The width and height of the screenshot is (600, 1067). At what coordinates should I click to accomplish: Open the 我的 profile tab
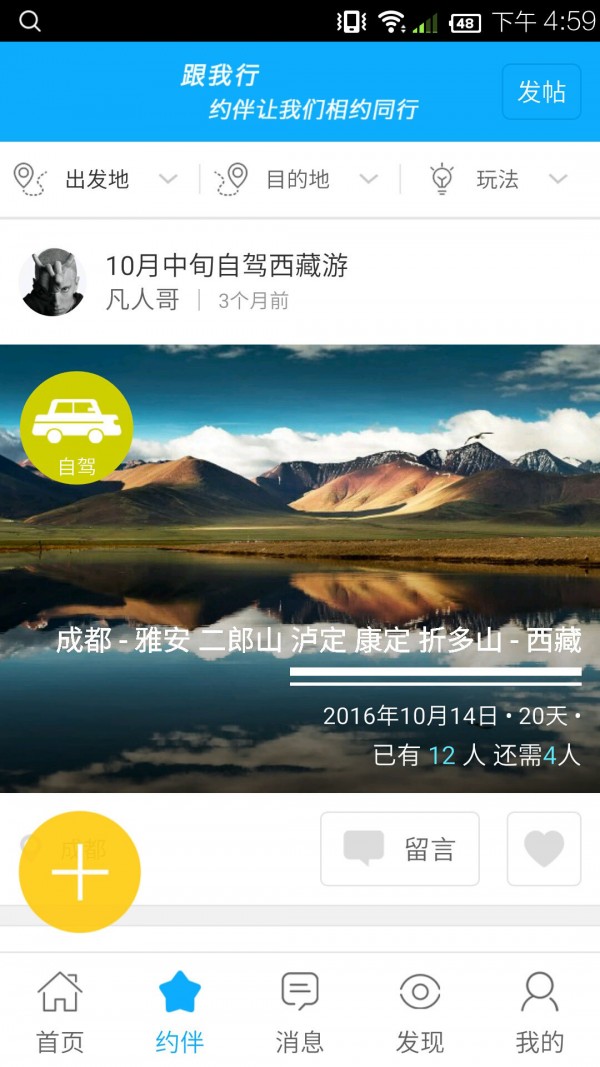tap(539, 1012)
